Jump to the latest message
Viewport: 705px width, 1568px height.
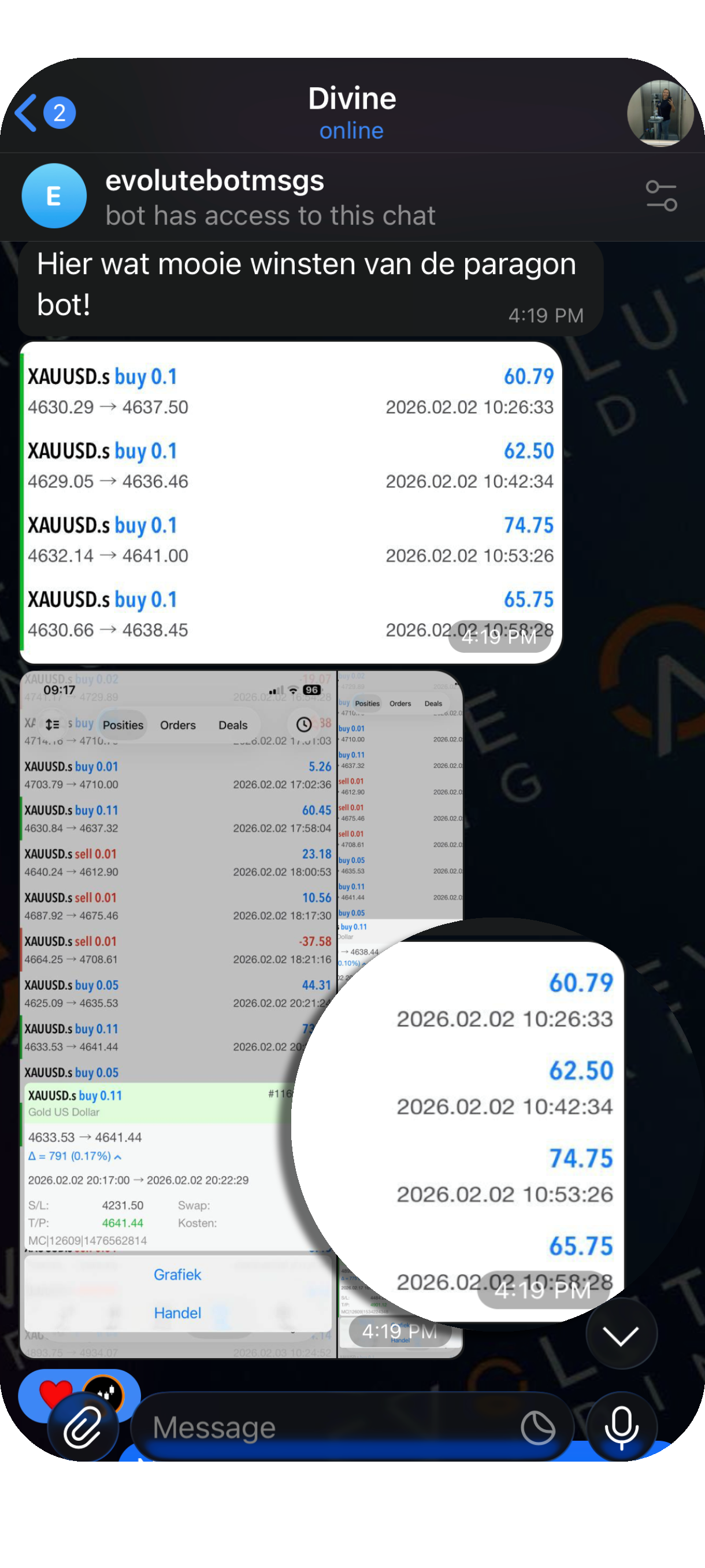(621, 1335)
